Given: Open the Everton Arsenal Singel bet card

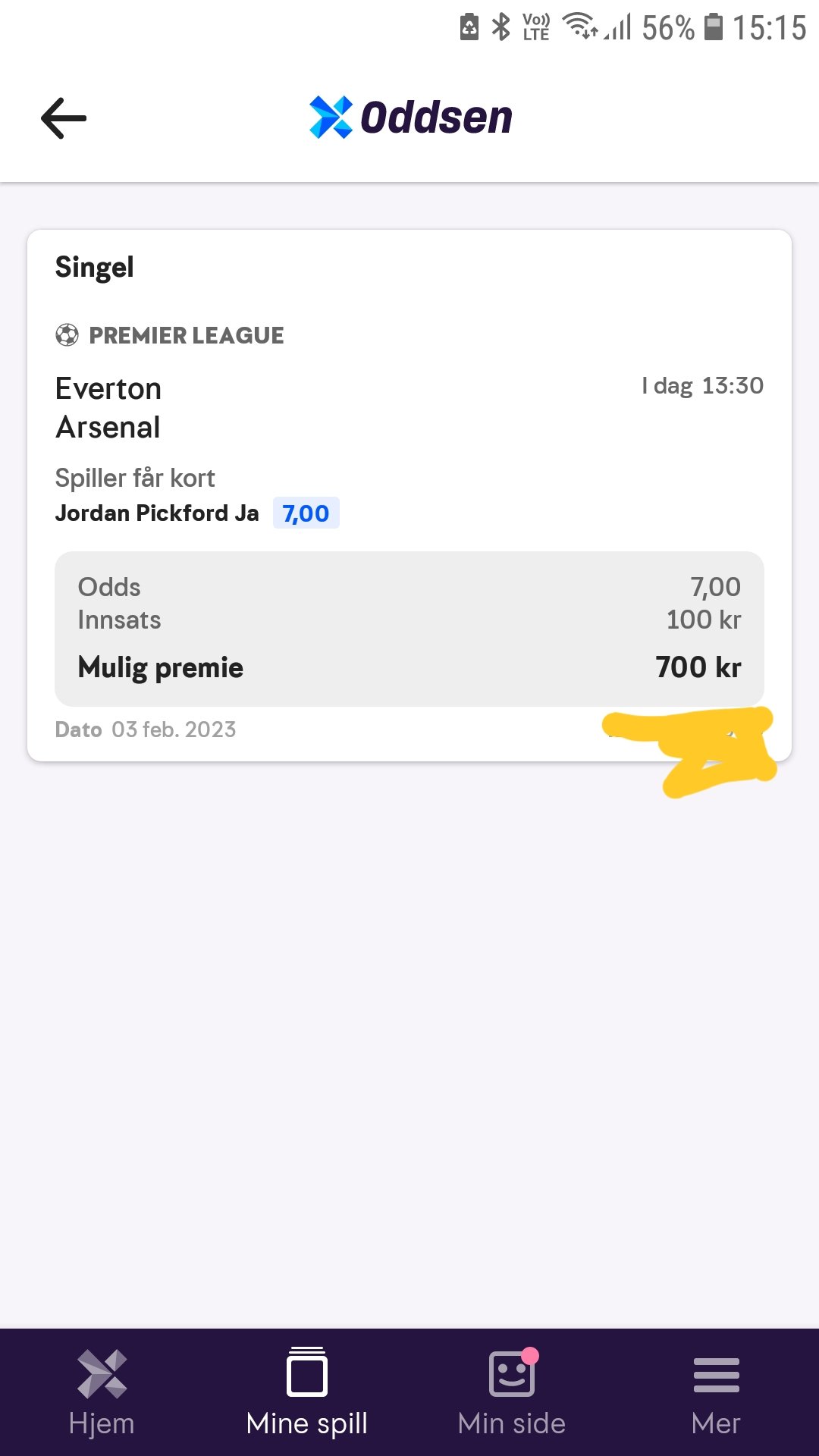Looking at the screenshot, I should click(x=409, y=495).
